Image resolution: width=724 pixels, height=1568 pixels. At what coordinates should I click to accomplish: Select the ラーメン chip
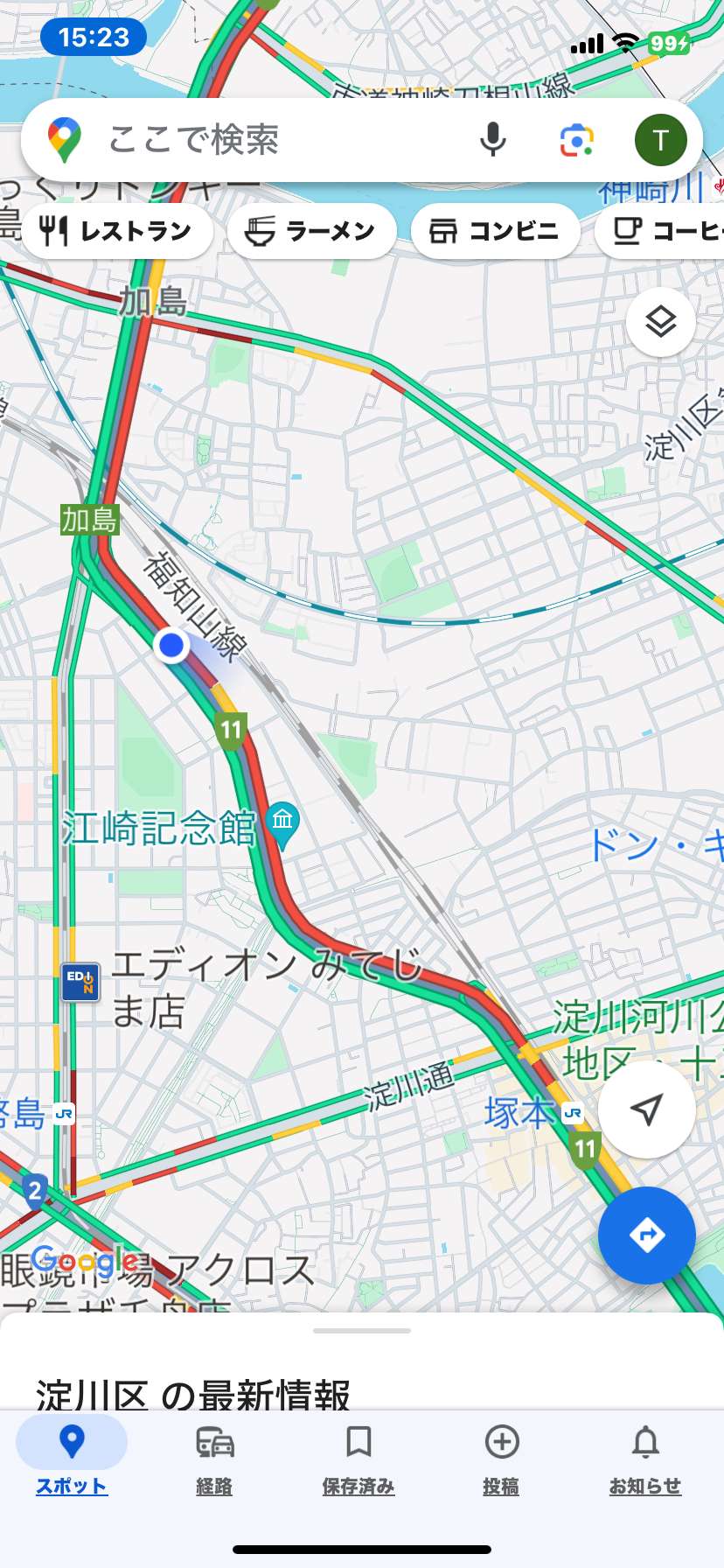[x=312, y=231]
